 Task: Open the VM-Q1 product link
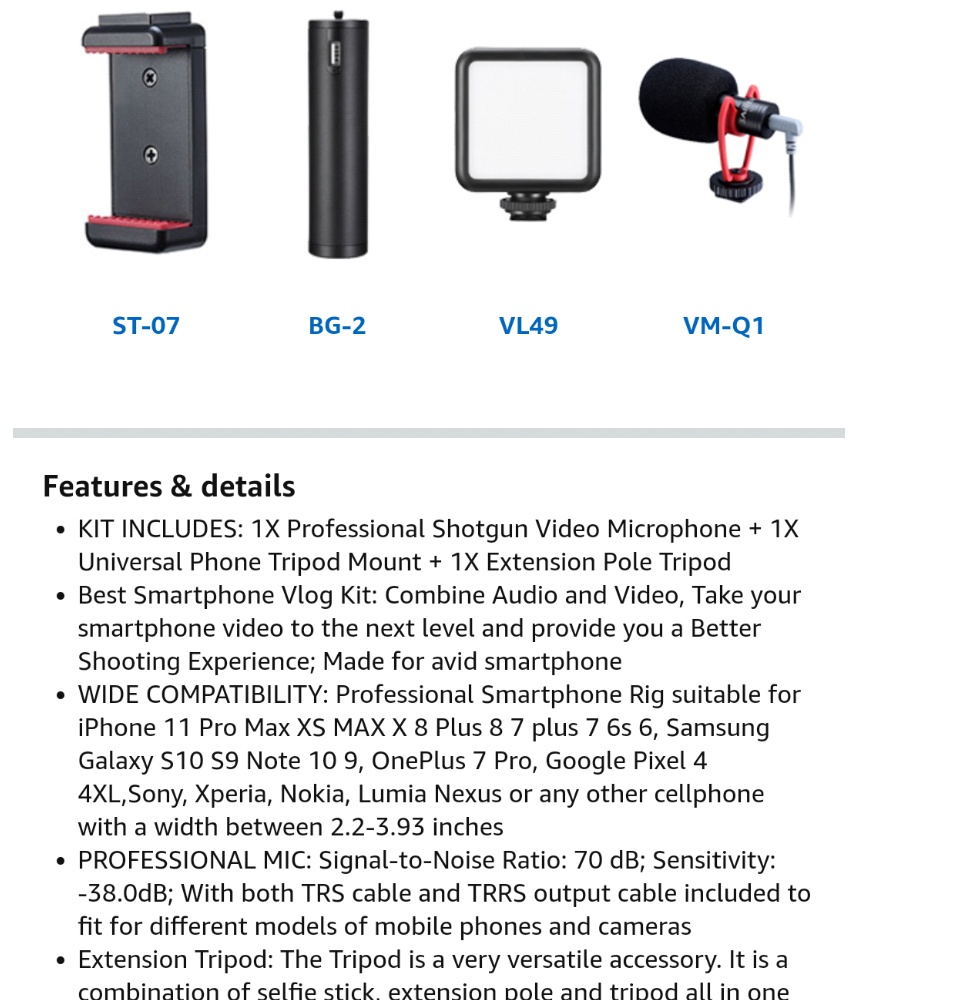click(x=723, y=326)
